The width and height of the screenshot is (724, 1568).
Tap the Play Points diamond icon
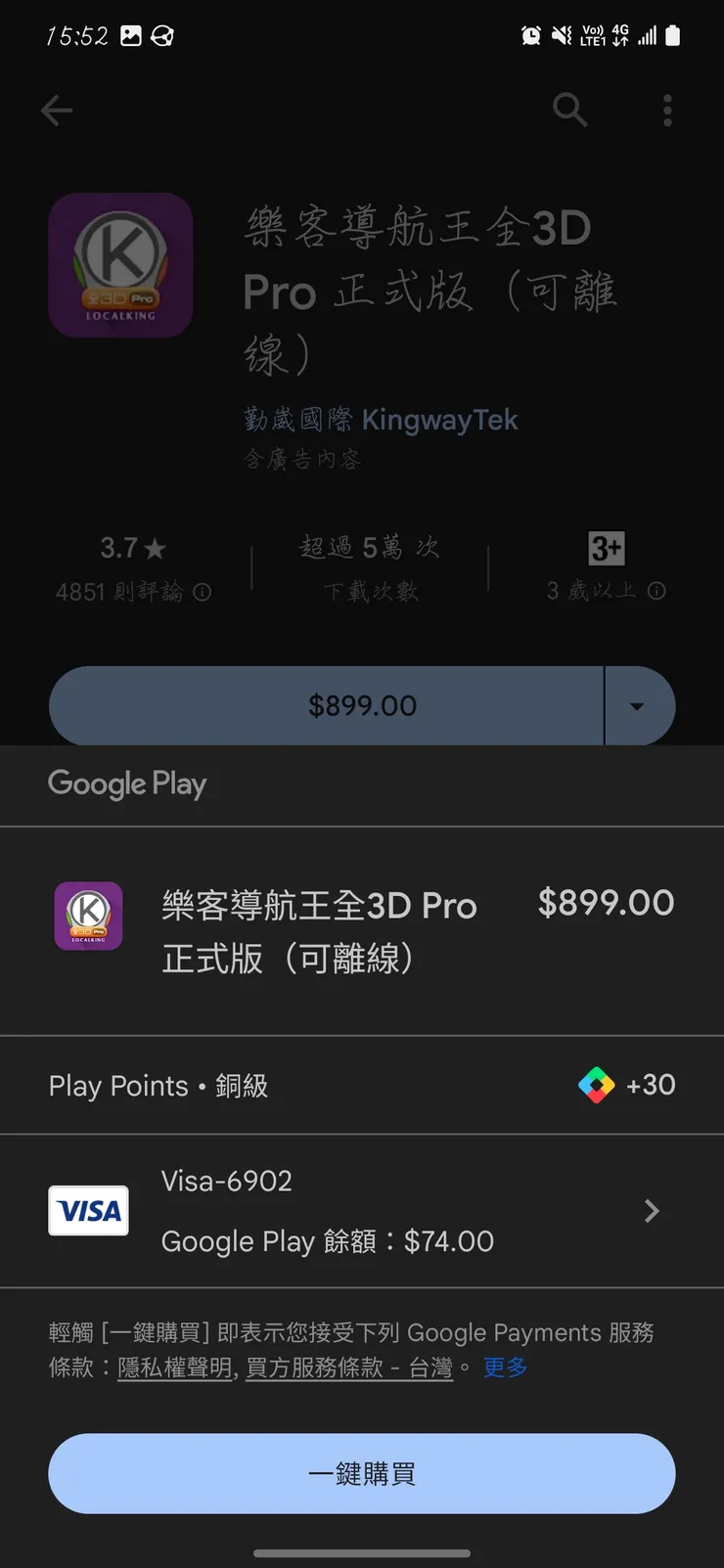[596, 1084]
